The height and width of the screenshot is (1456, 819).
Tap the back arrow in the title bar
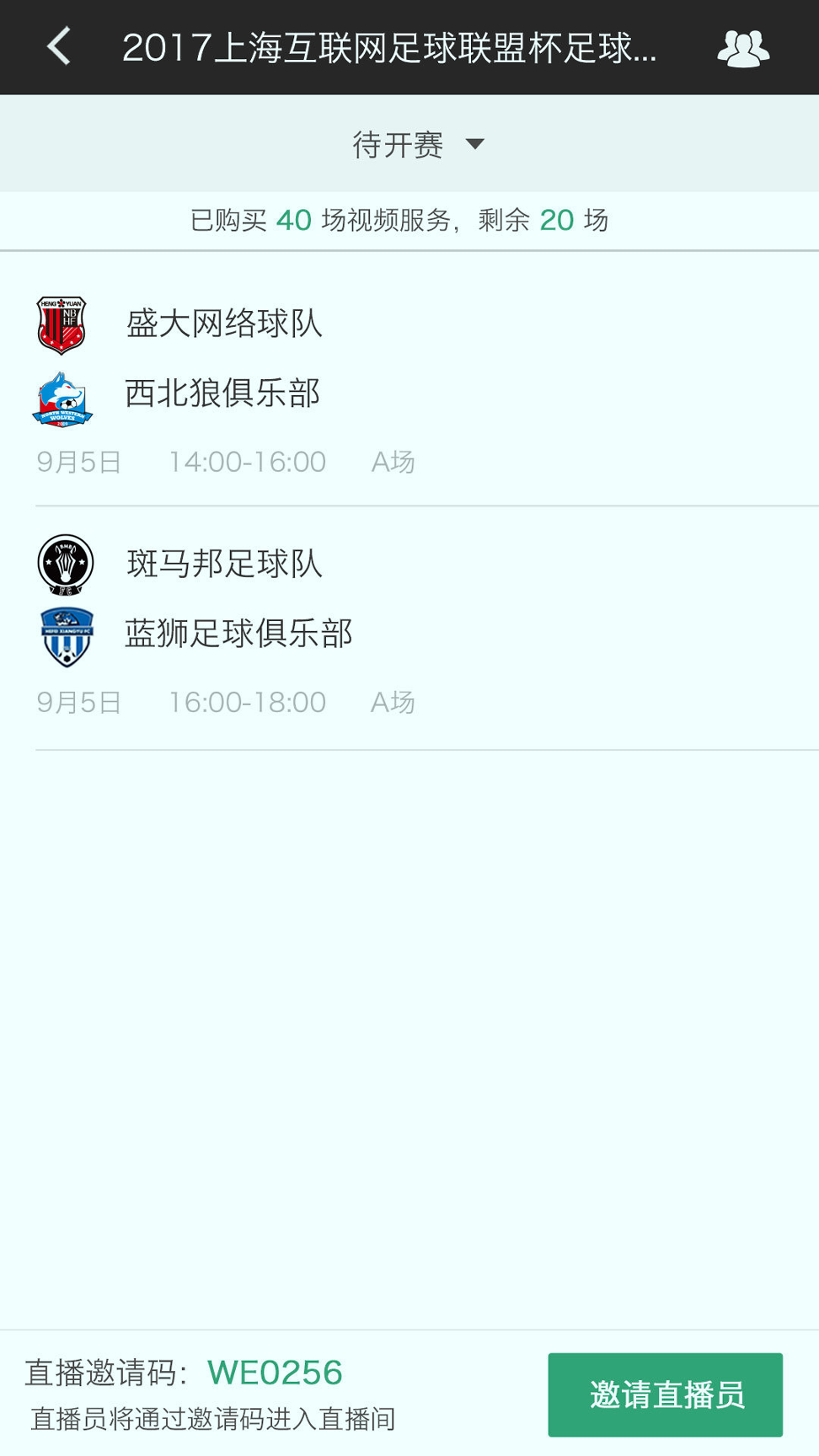57,46
